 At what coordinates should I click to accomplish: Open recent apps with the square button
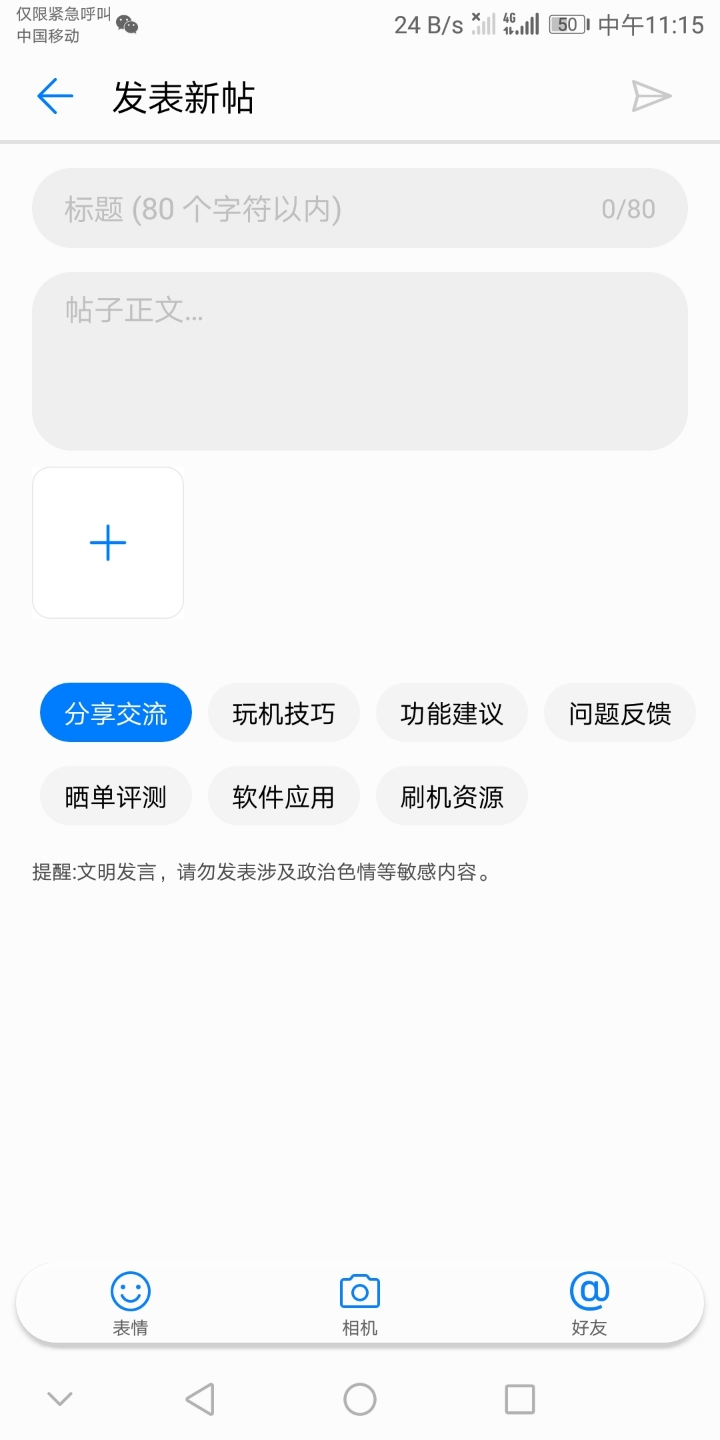(x=518, y=1398)
